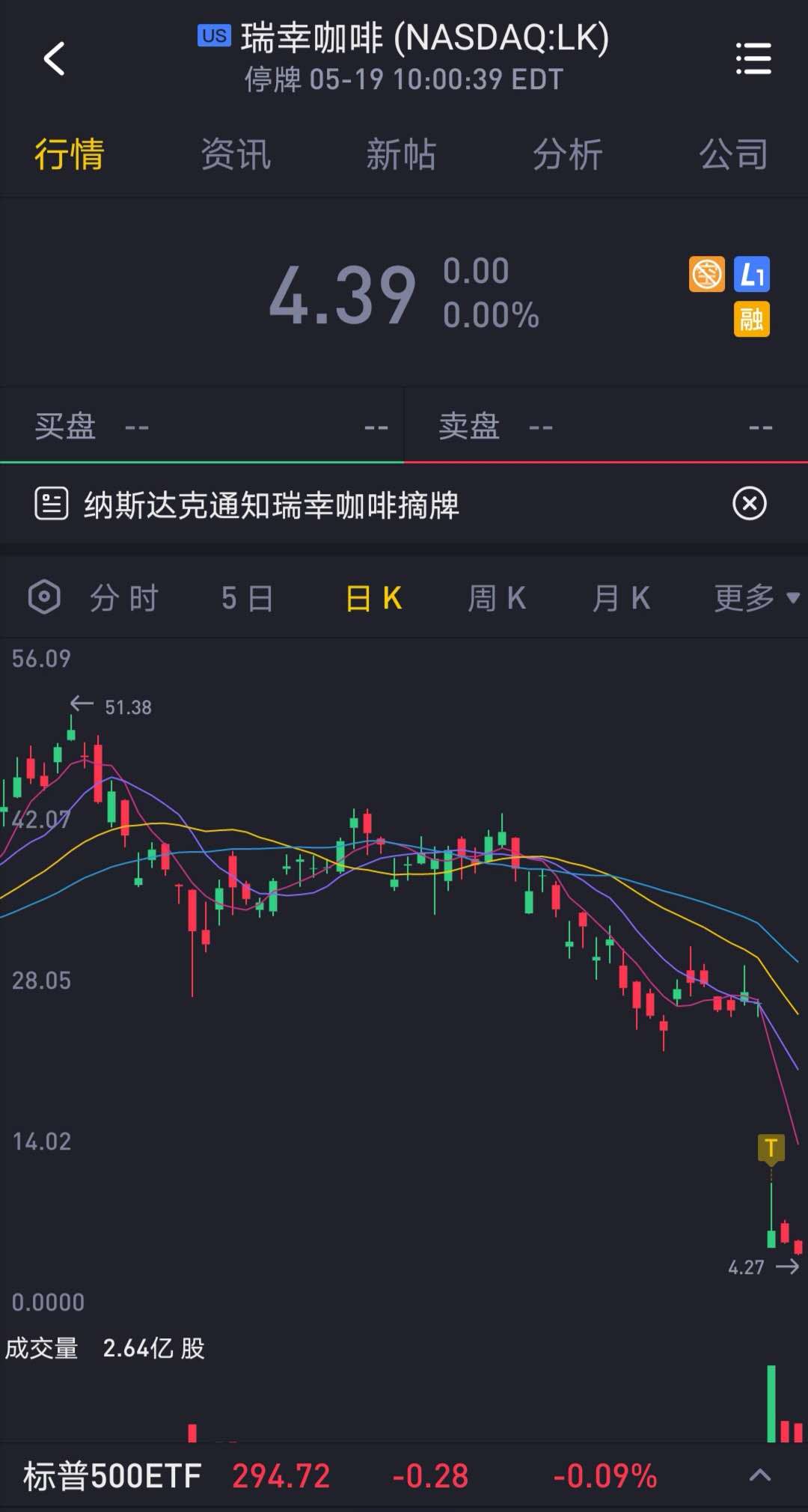Switch to the 资讯 tab

[x=235, y=155]
